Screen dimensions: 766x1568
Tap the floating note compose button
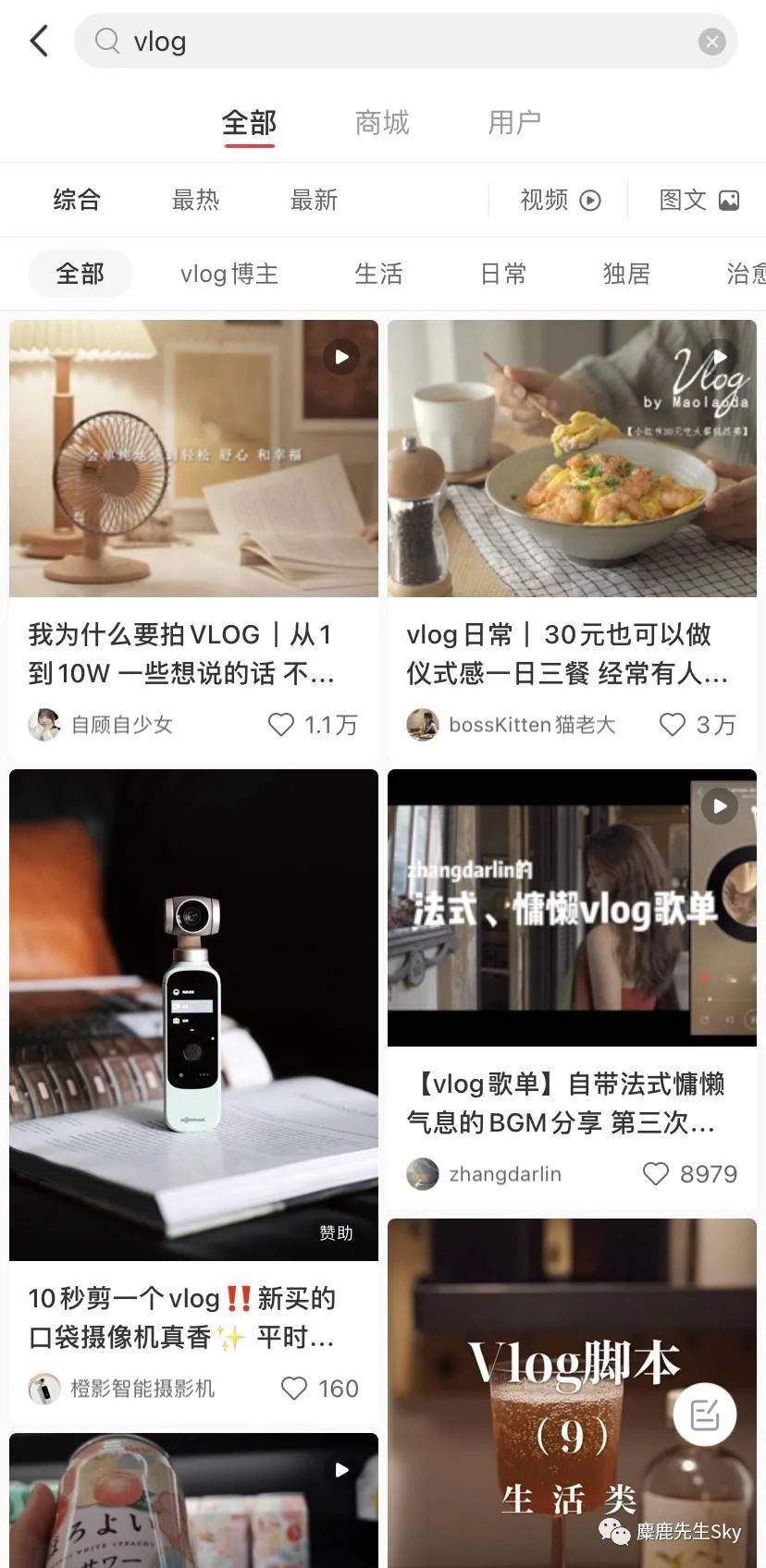pos(705,1415)
